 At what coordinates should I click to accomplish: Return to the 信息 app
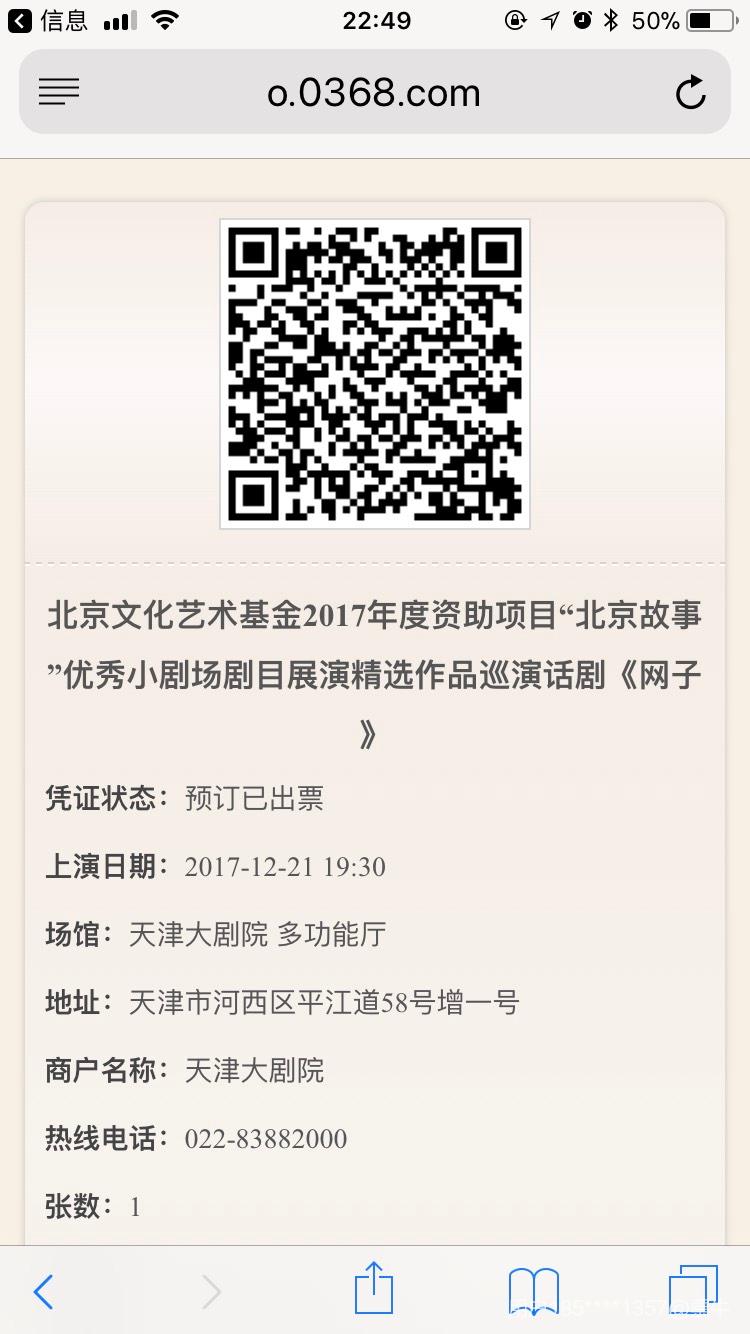[x=48, y=20]
